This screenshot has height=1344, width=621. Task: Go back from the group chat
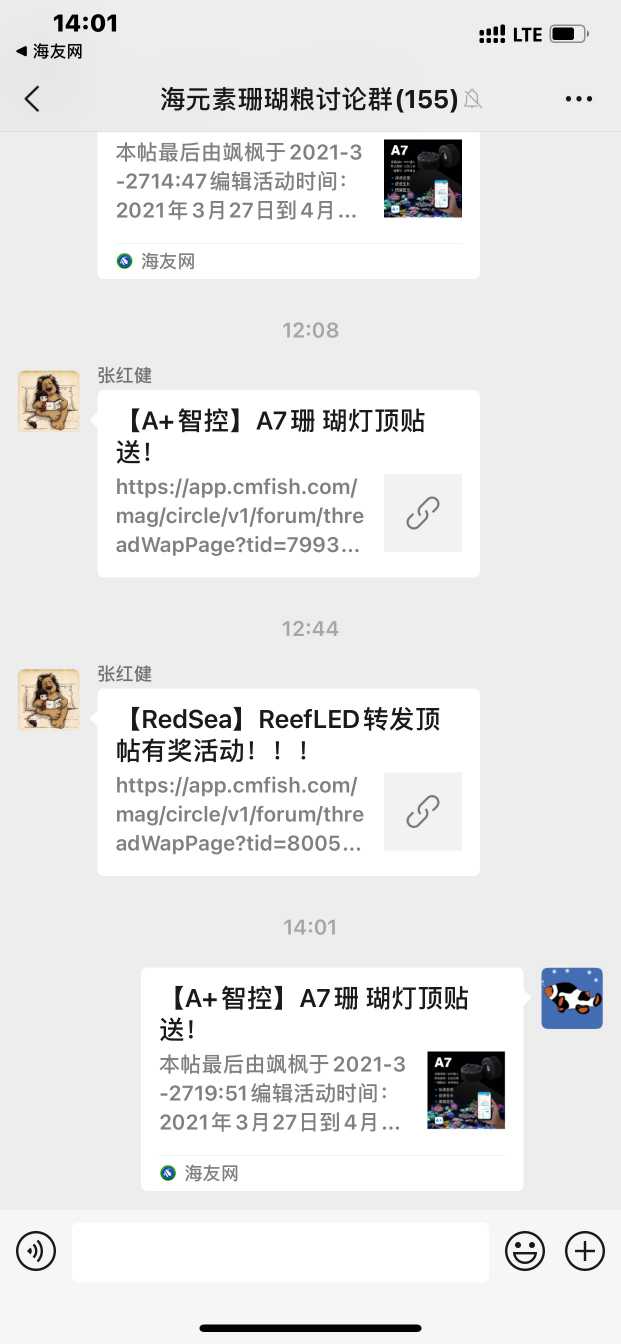32,98
